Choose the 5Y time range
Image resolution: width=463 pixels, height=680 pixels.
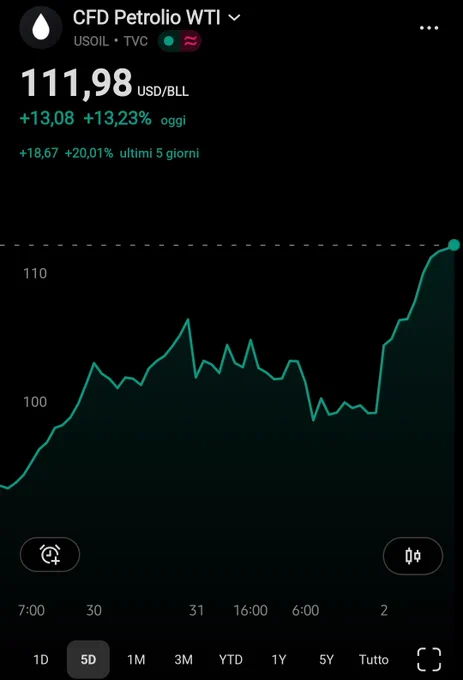(x=326, y=660)
